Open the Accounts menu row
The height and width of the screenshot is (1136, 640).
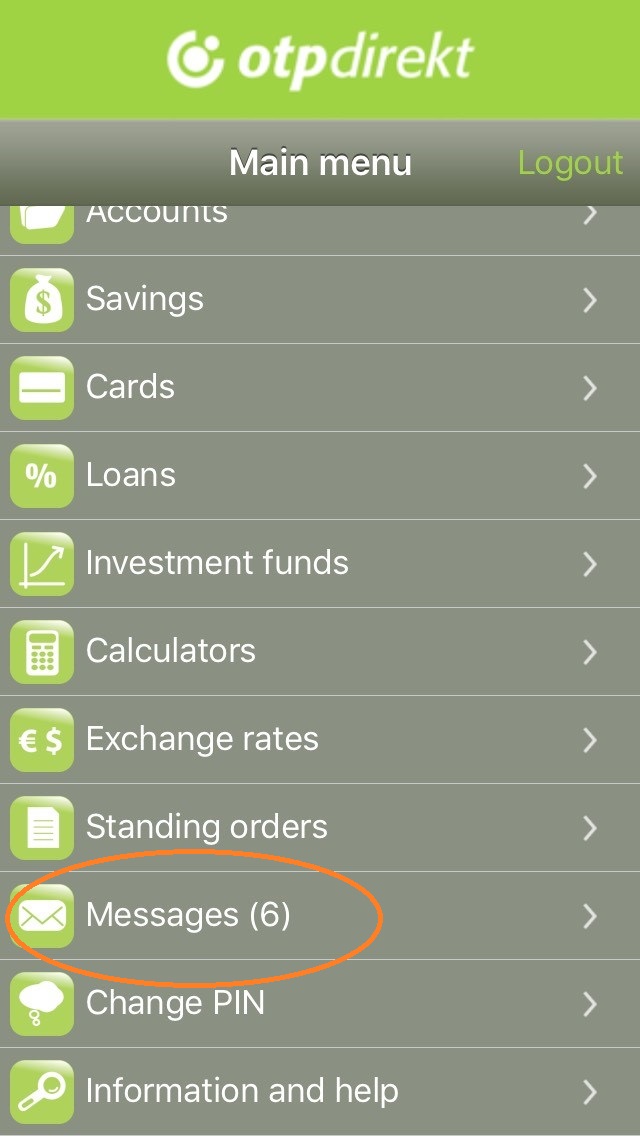pyautogui.click(x=320, y=230)
